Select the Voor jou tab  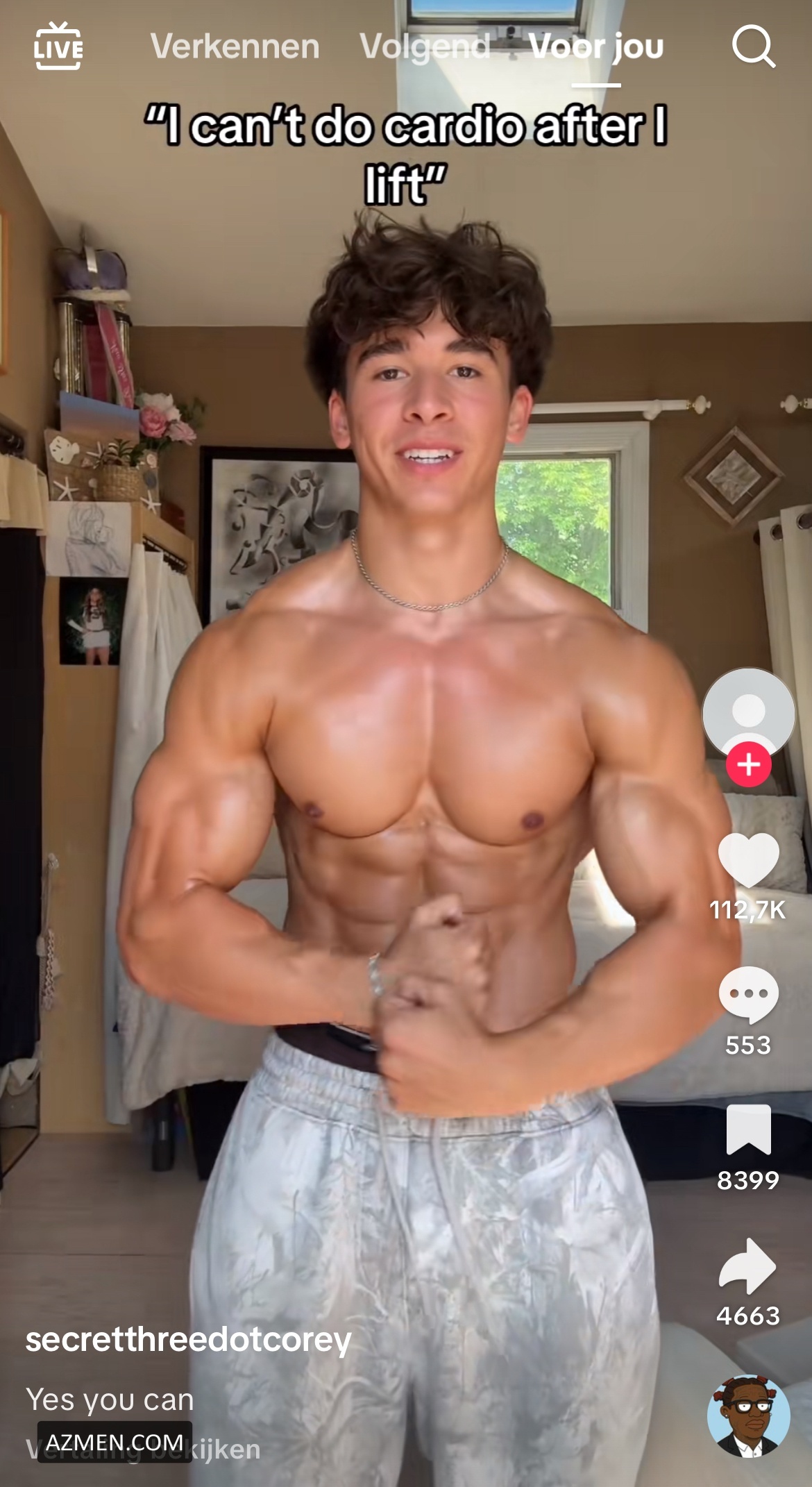596,47
